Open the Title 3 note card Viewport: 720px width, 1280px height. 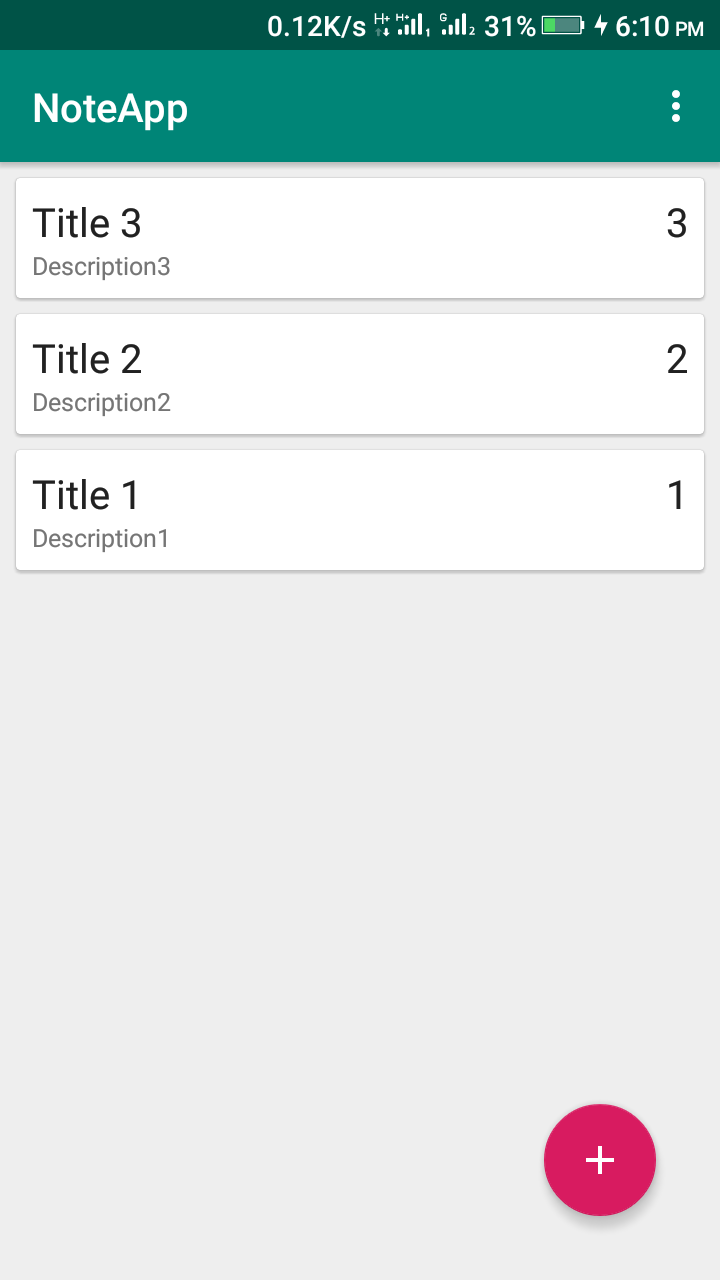360,238
